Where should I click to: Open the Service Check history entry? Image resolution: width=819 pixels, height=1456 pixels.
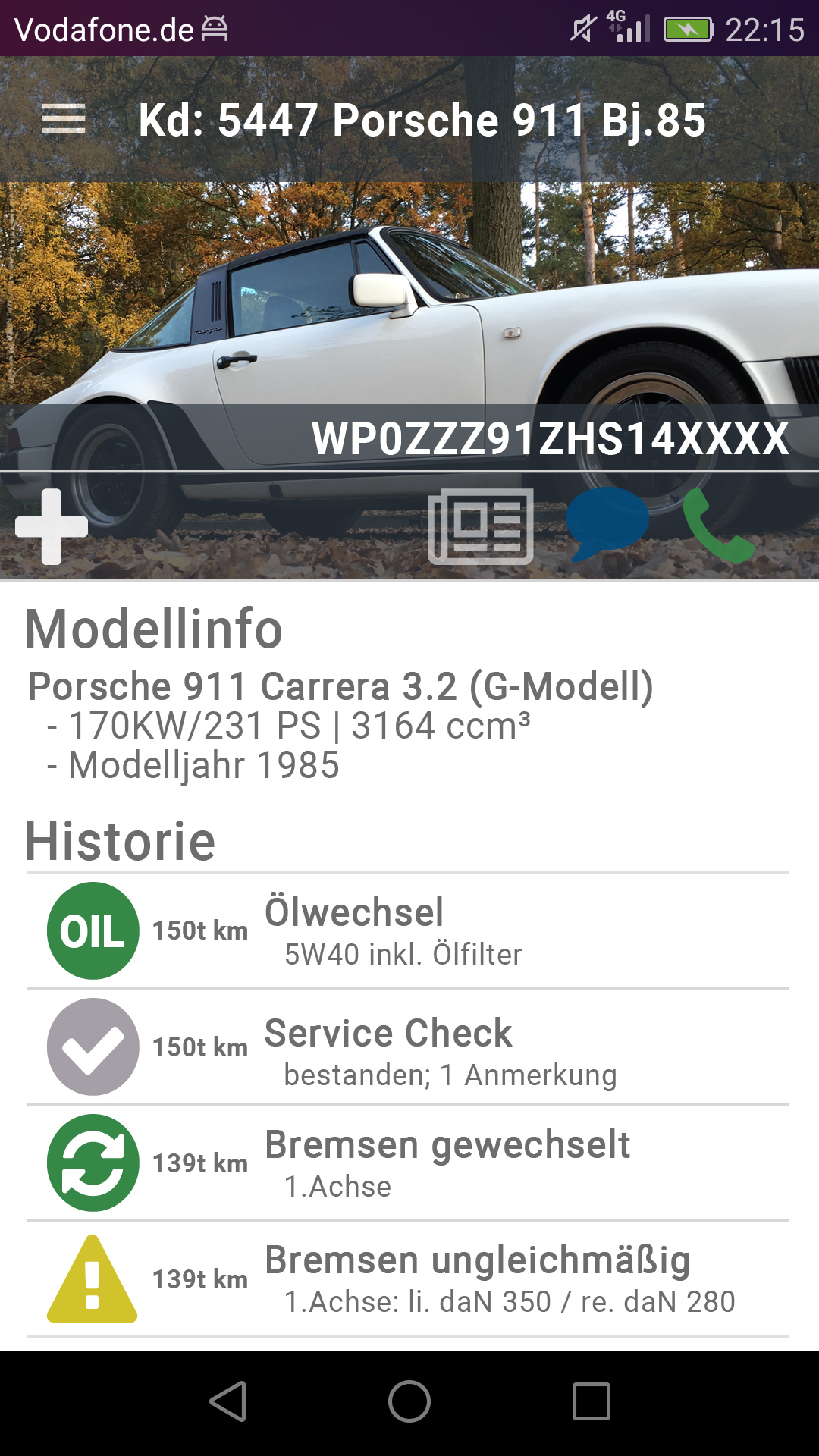point(408,1047)
